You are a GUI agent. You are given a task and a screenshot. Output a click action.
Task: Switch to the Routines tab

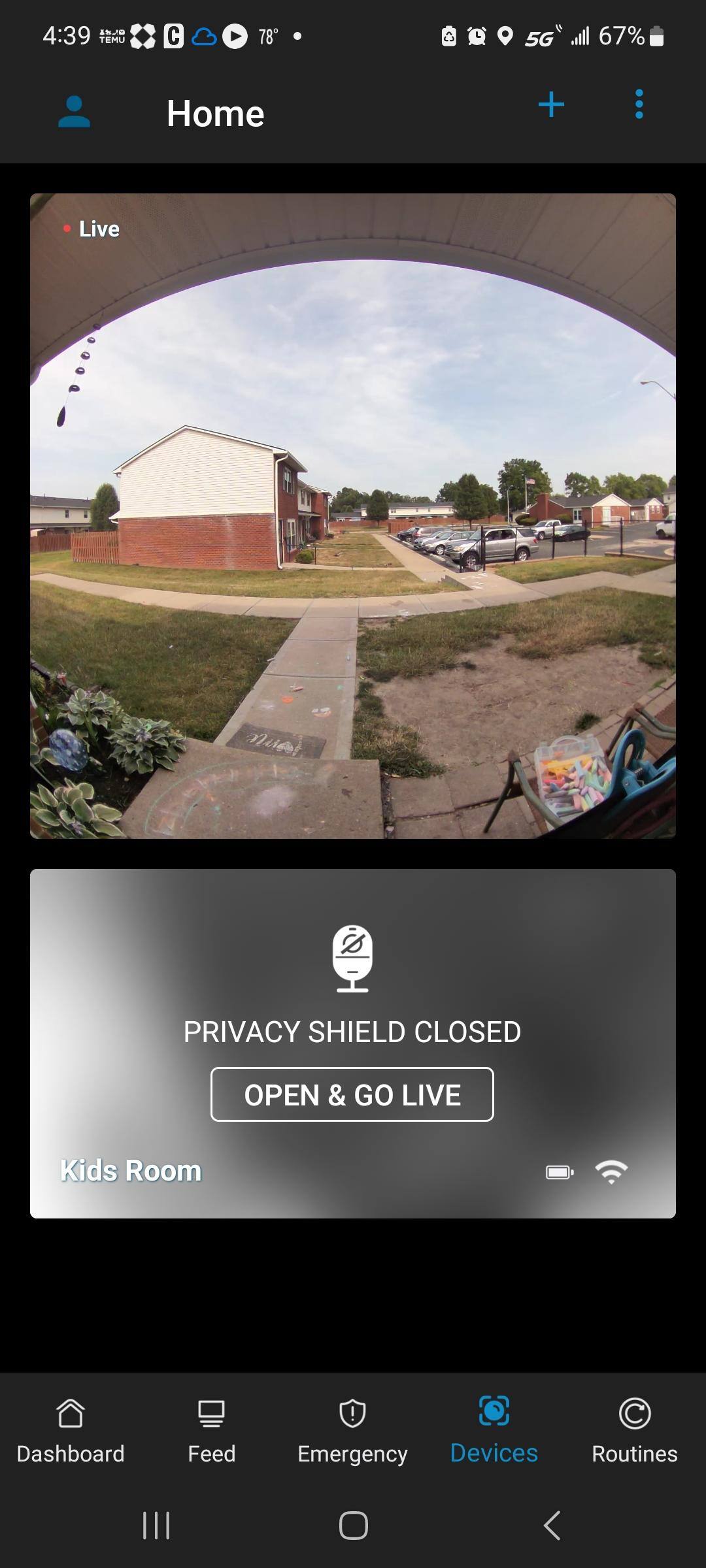click(634, 1429)
